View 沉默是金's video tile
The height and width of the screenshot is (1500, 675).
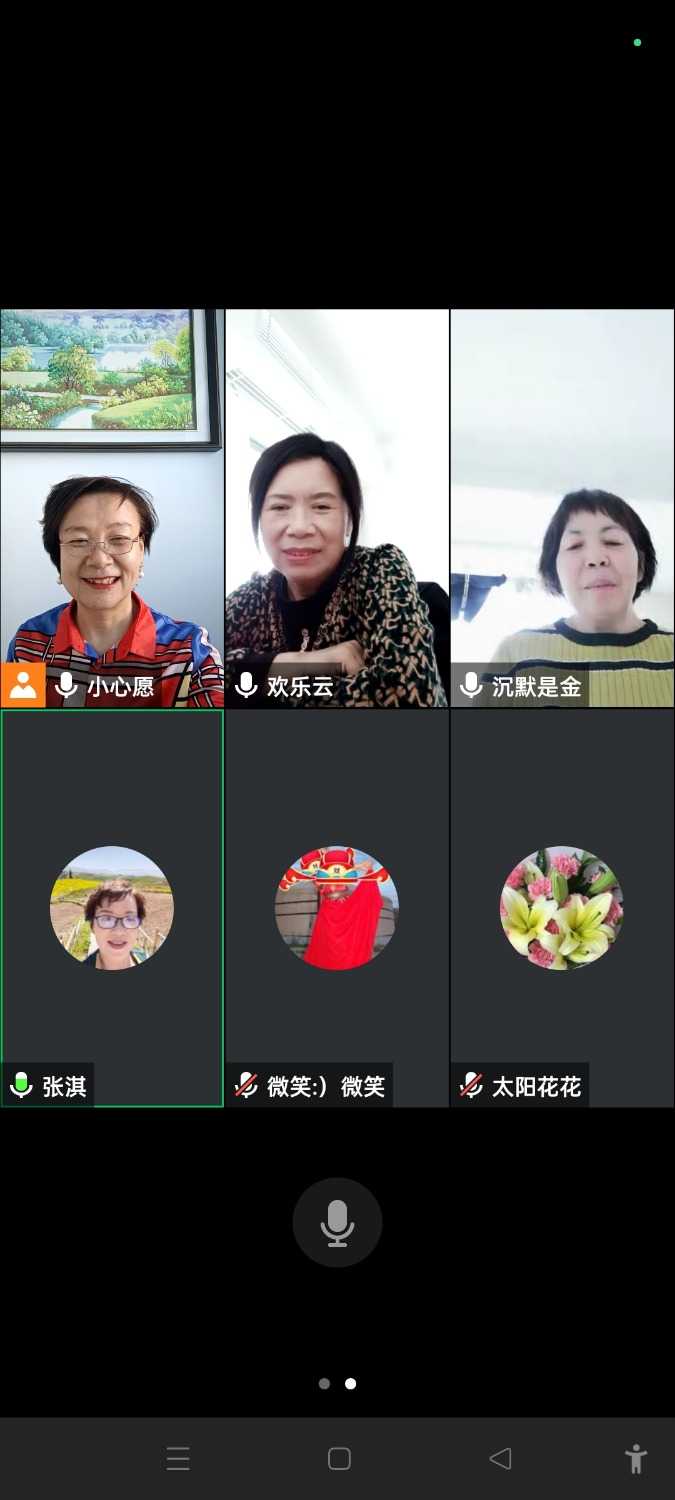(x=562, y=508)
